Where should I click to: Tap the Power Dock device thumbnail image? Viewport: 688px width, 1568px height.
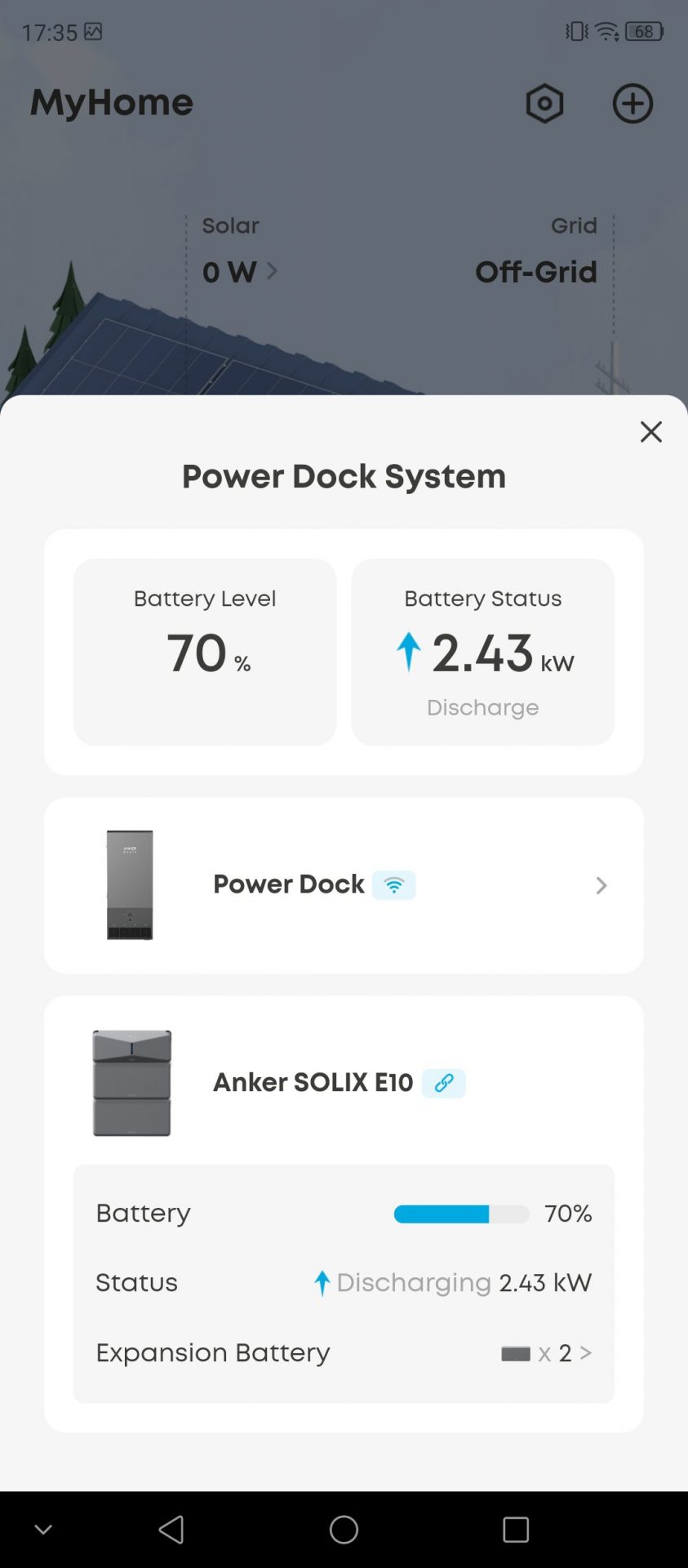point(129,884)
